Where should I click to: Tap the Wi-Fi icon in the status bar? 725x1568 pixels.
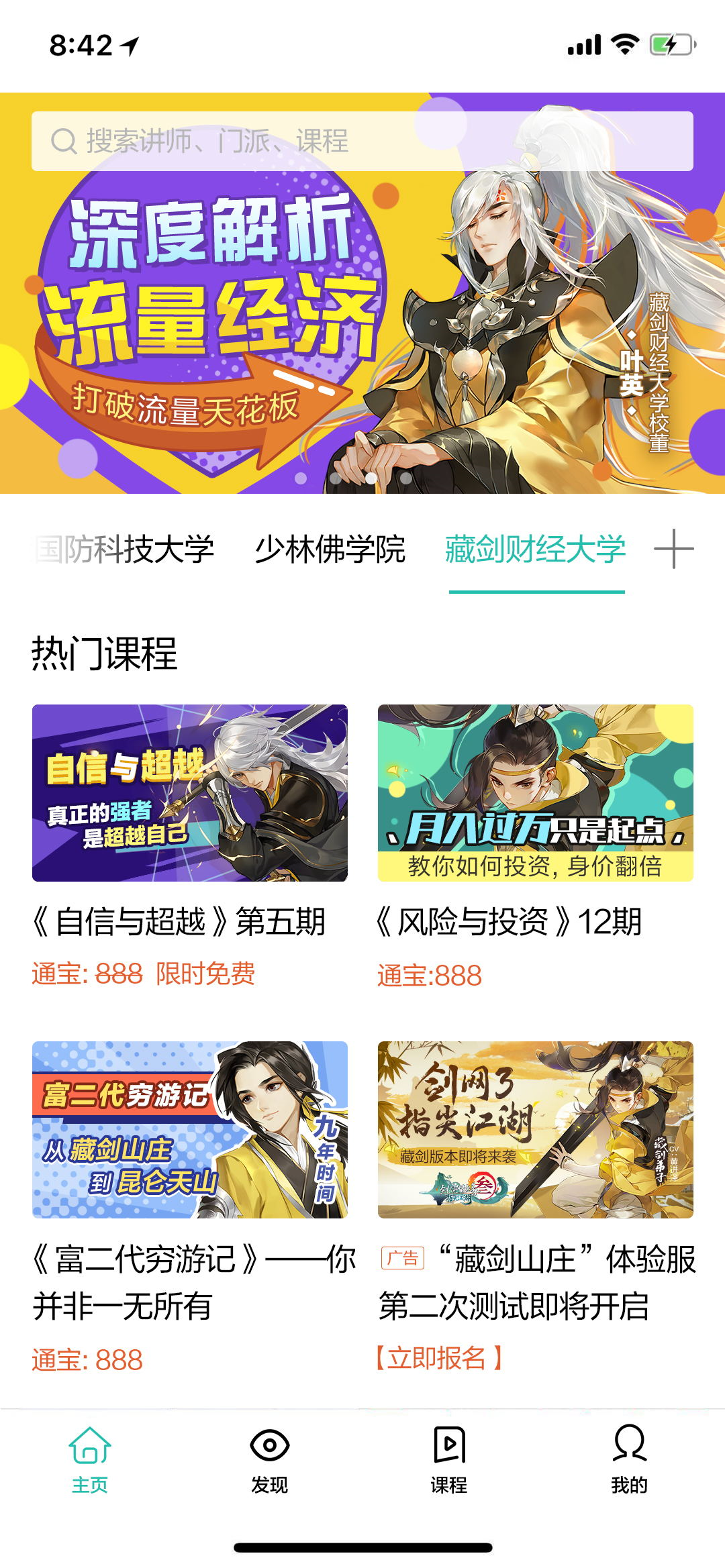624,44
